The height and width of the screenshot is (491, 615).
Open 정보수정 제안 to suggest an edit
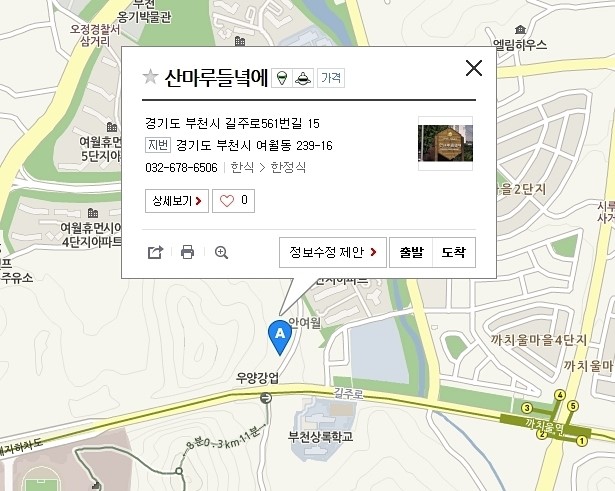[333, 252]
